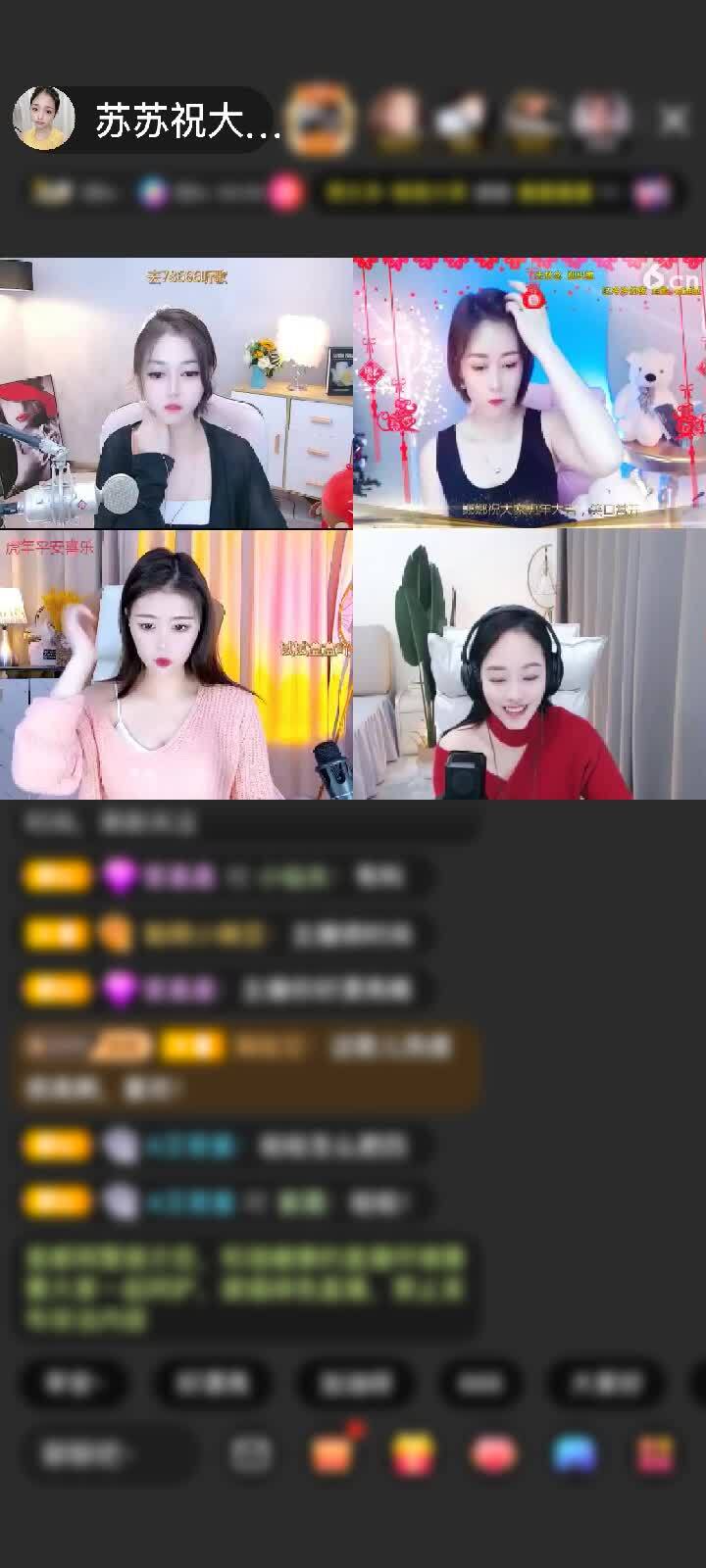Close the live stream room
Screen dimensions: 706x1568
[674, 121]
